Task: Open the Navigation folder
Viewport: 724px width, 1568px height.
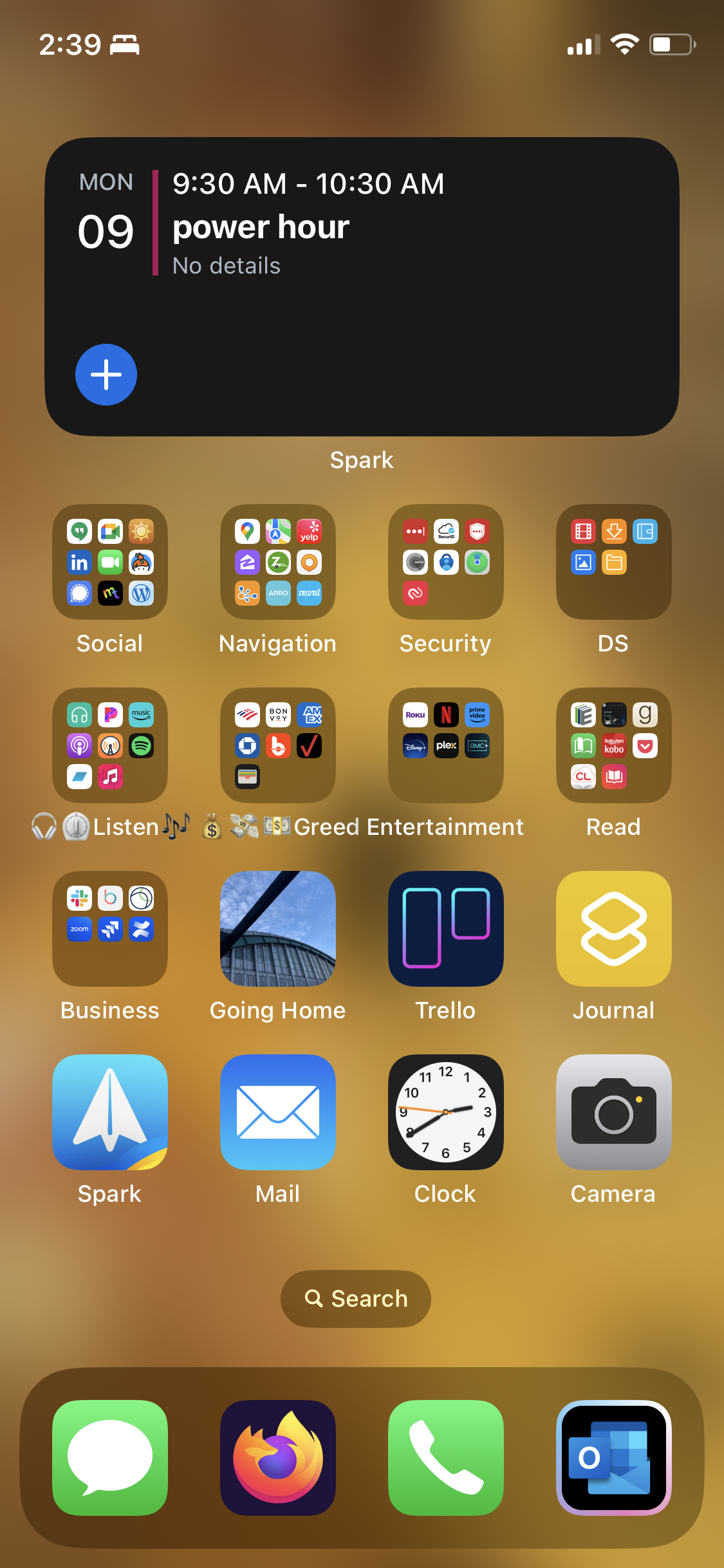Action: (x=278, y=562)
